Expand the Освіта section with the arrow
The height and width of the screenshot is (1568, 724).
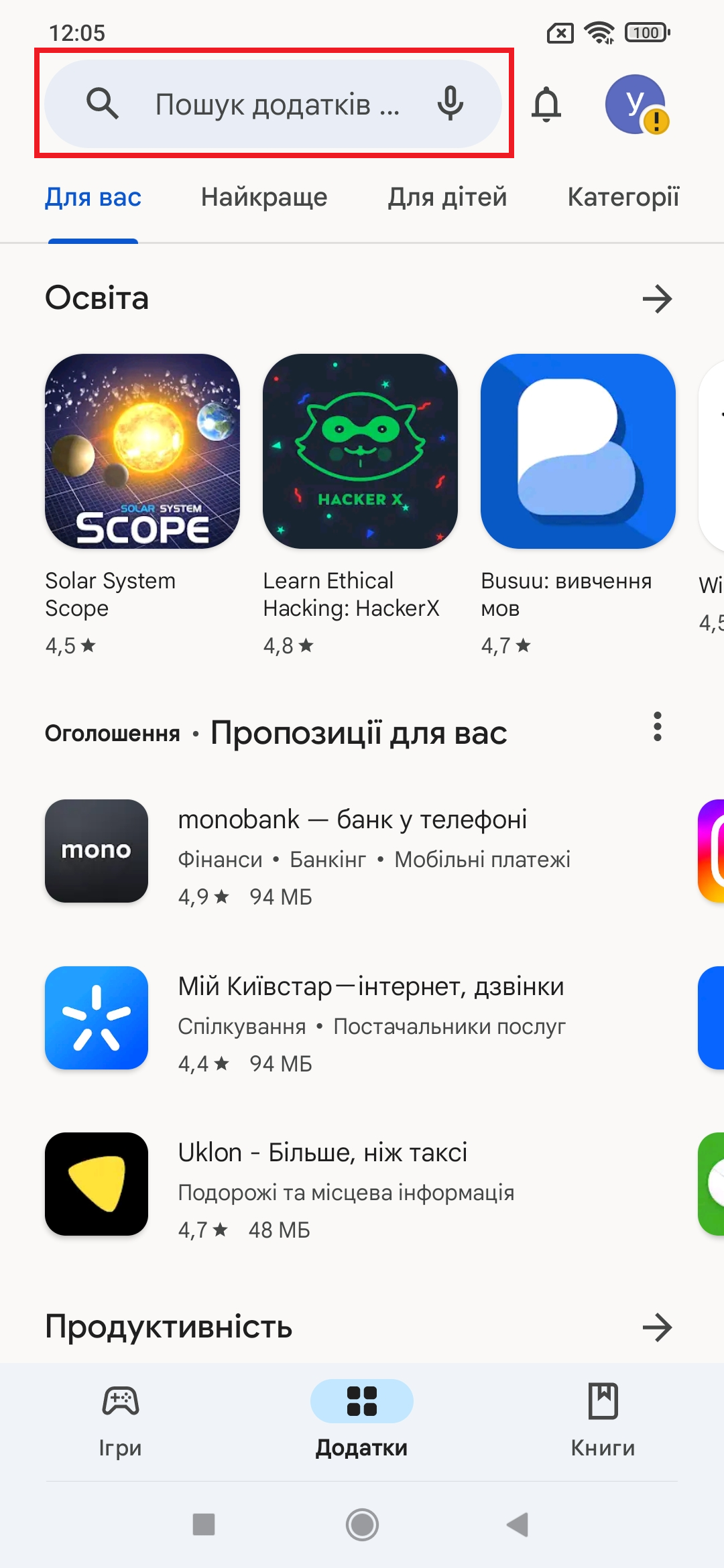click(657, 299)
